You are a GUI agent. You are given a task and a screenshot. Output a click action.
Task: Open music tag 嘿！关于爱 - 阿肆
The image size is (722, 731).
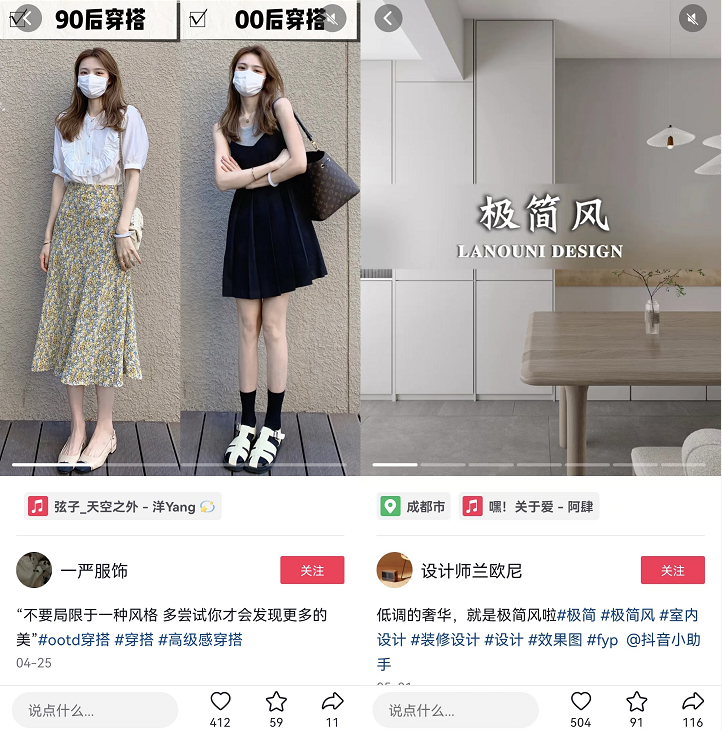(528, 506)
